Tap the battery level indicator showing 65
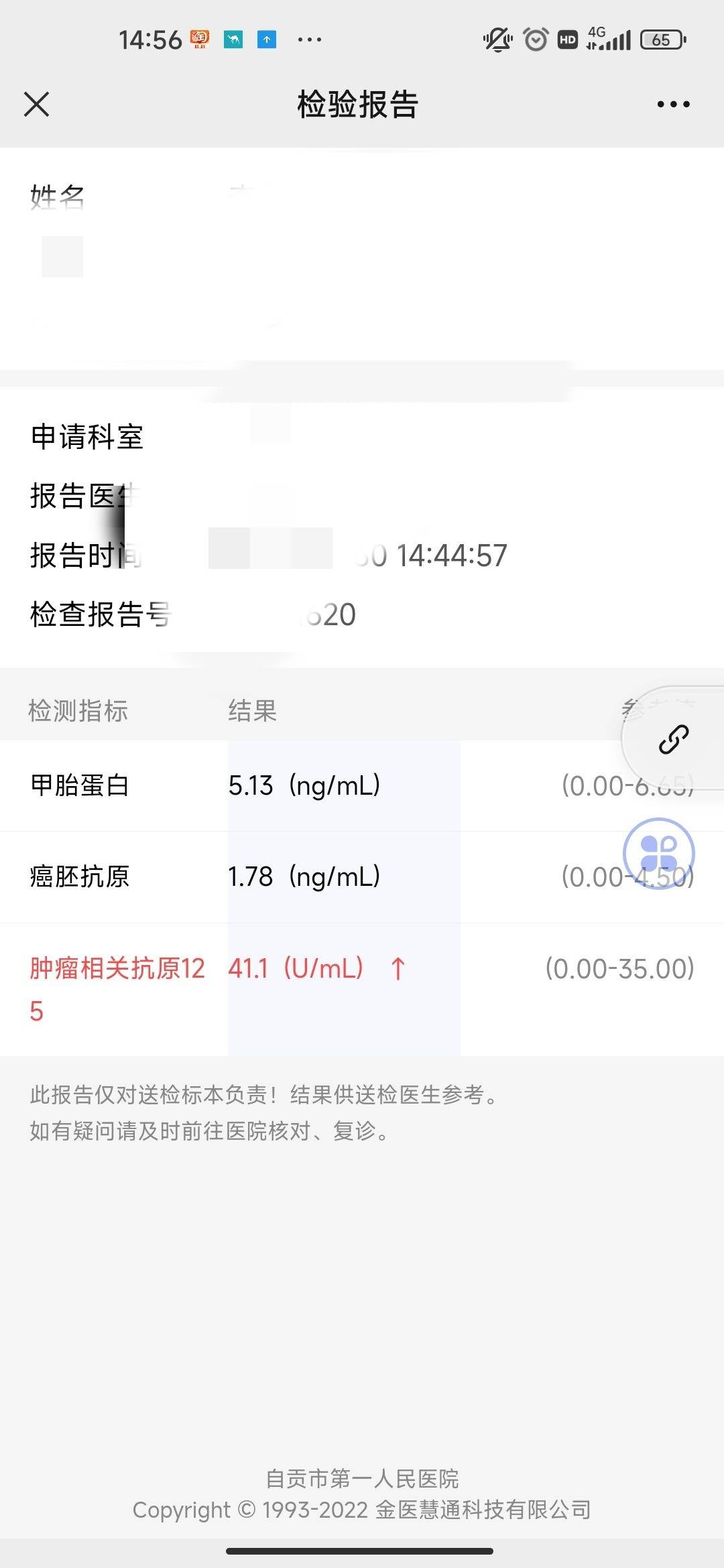 tap(660, 40)
